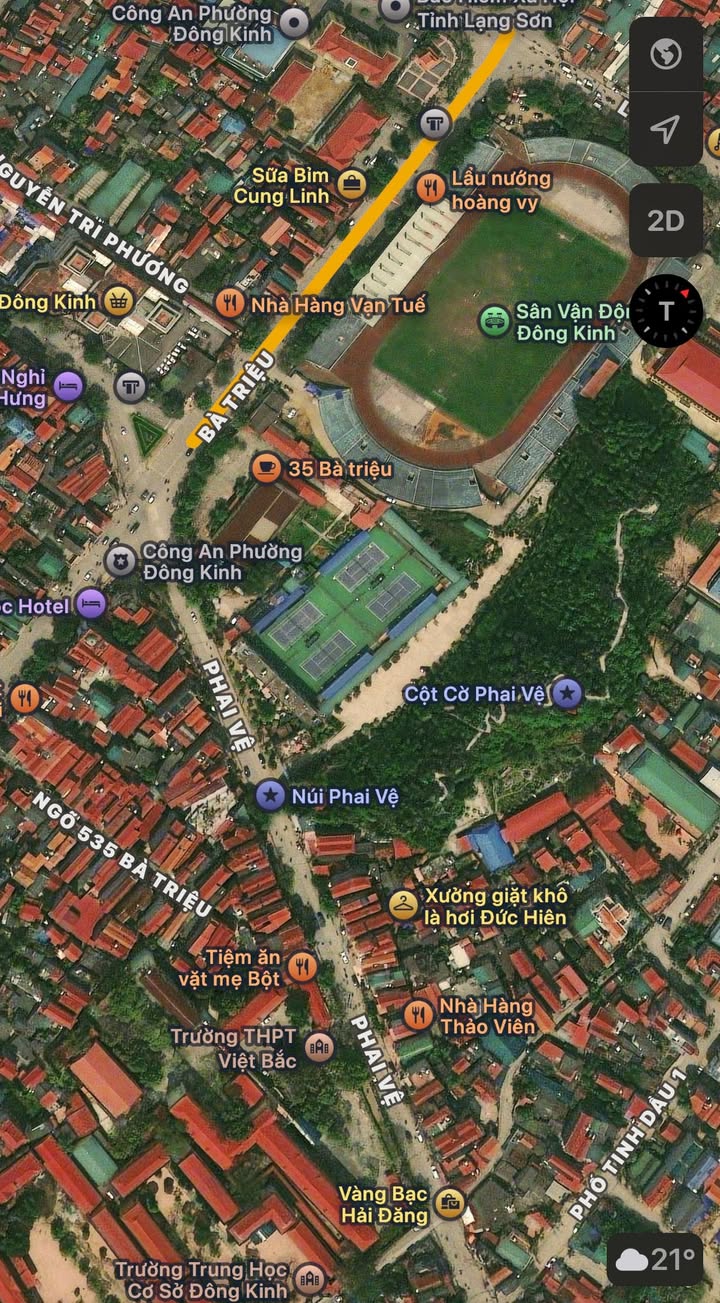Image resolution: width=720 pixels, height=1303 pixels.
Task: Select Xưởng giặt khô là hơi Đức Hiên pin
Action: coord(403,905)
